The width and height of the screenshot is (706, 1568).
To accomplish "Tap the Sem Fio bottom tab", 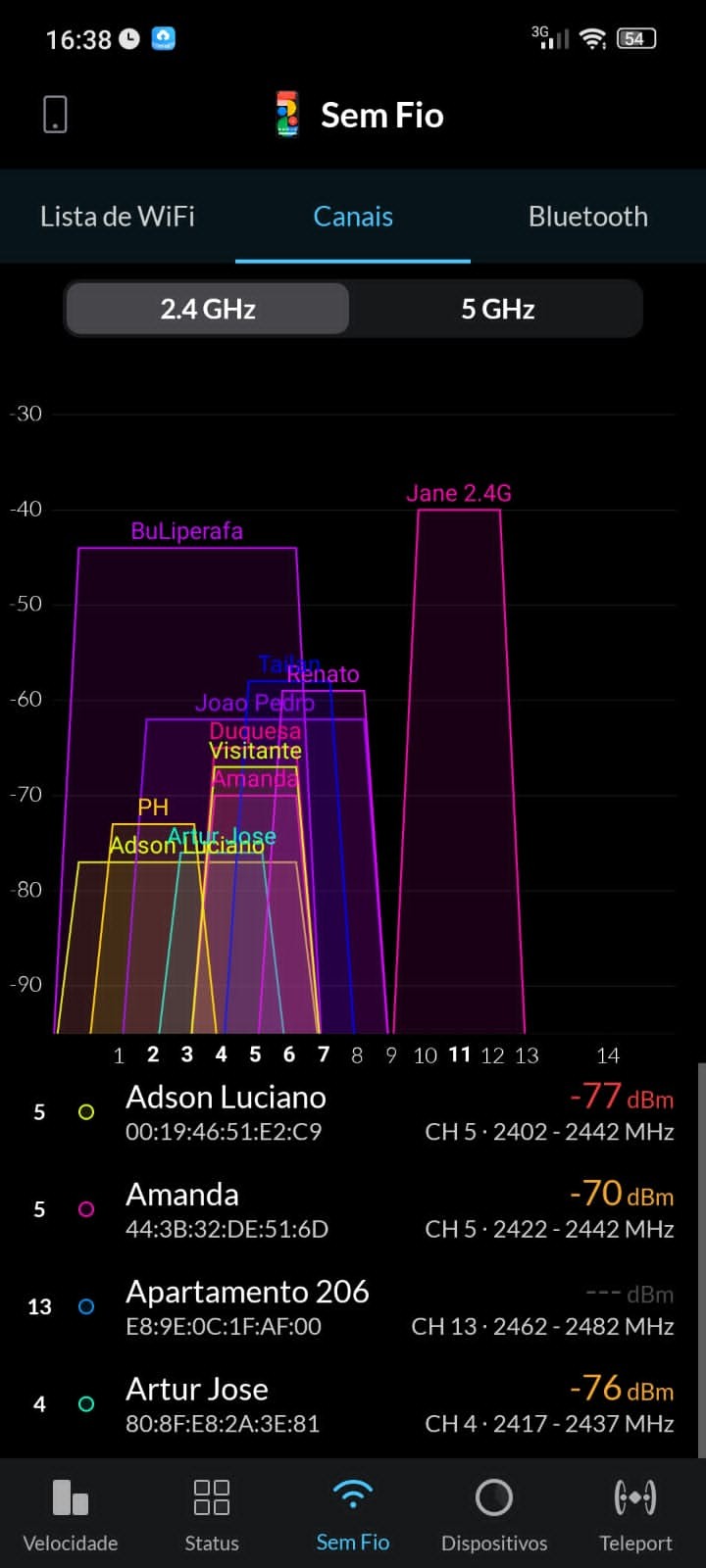I will pyautogui.click(x=353, y=1515).
